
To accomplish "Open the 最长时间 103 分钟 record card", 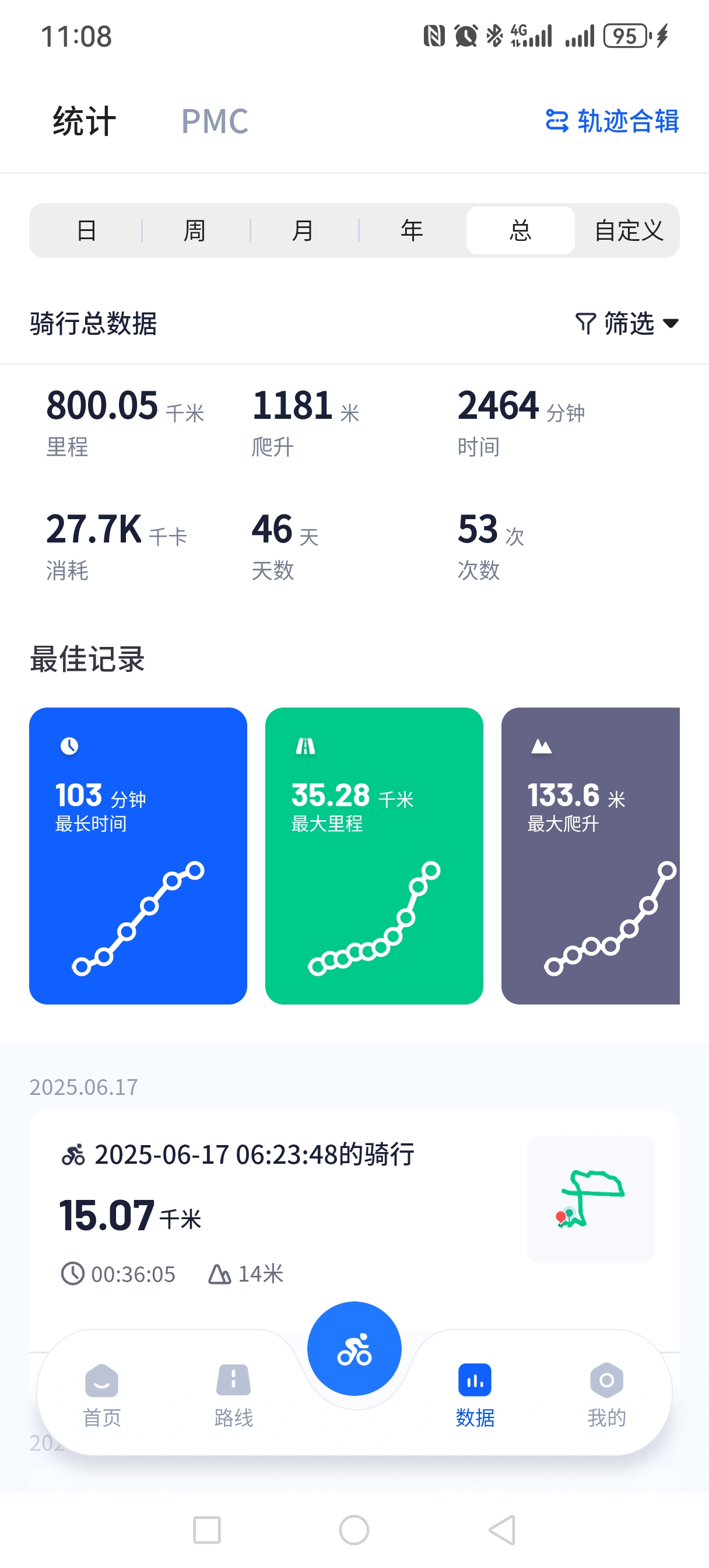I will (138, 855).
